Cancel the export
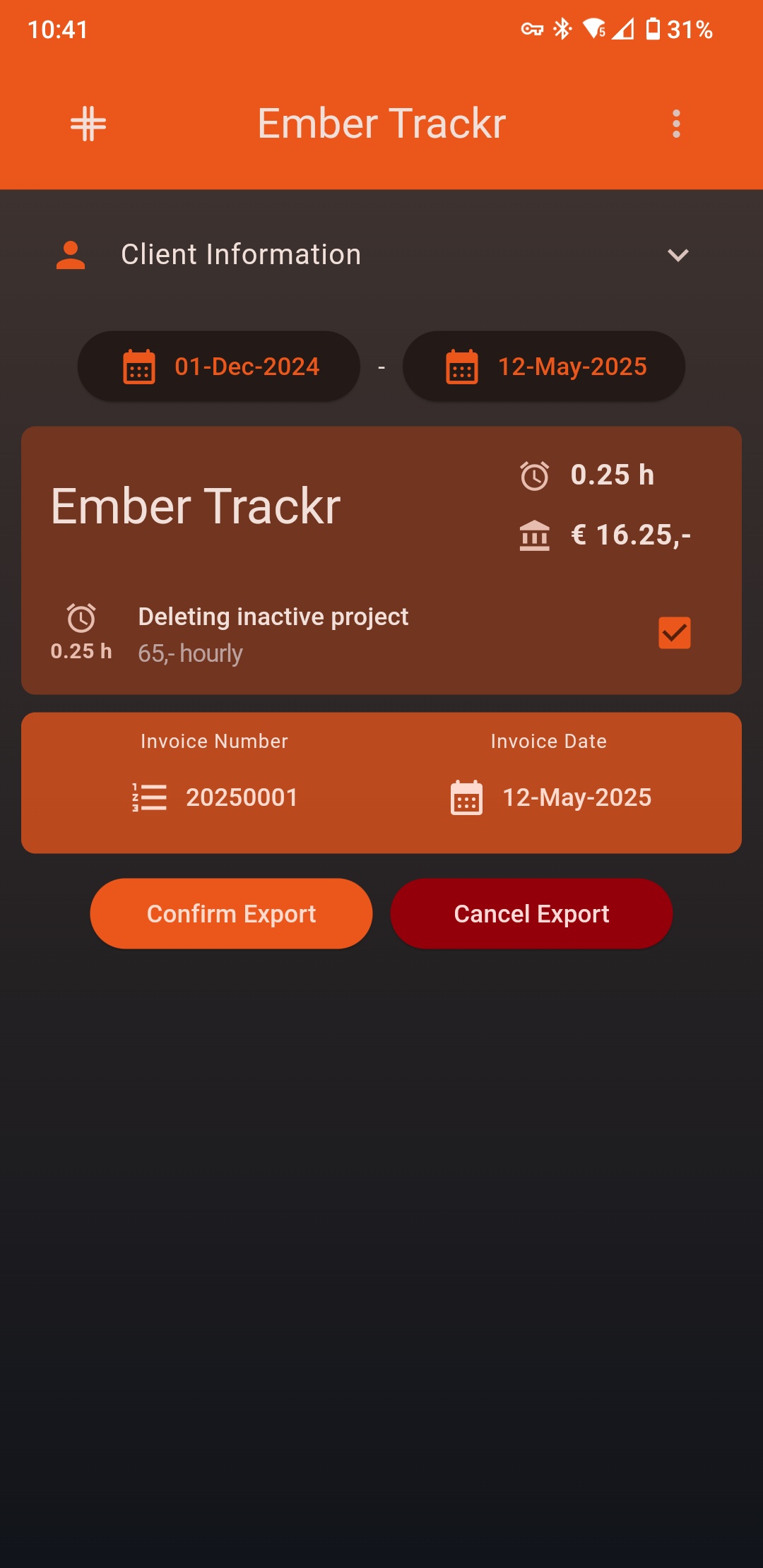 pos(531,913)
